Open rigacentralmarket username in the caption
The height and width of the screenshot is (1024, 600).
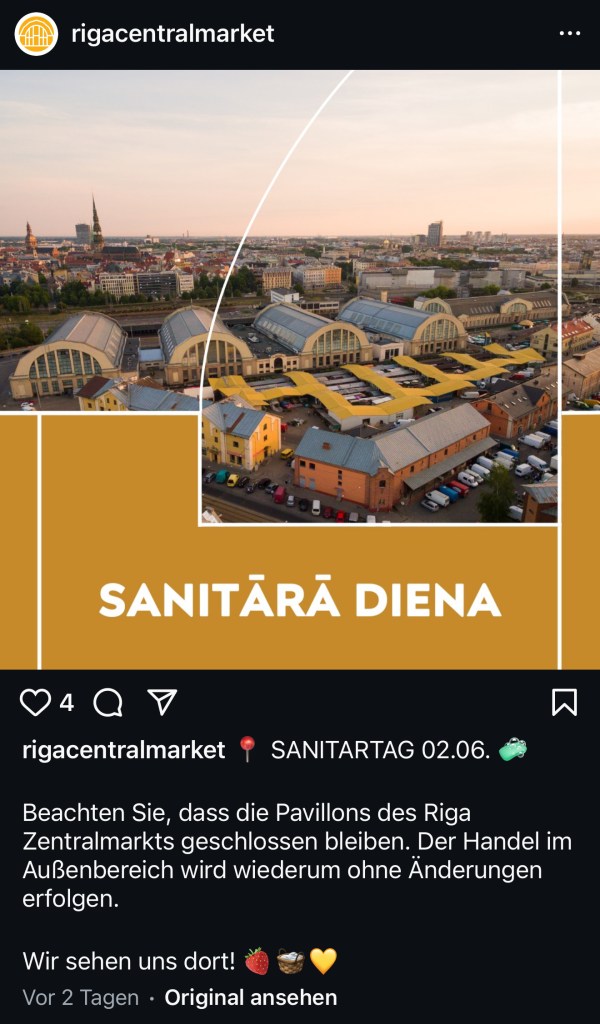(124, 751)
